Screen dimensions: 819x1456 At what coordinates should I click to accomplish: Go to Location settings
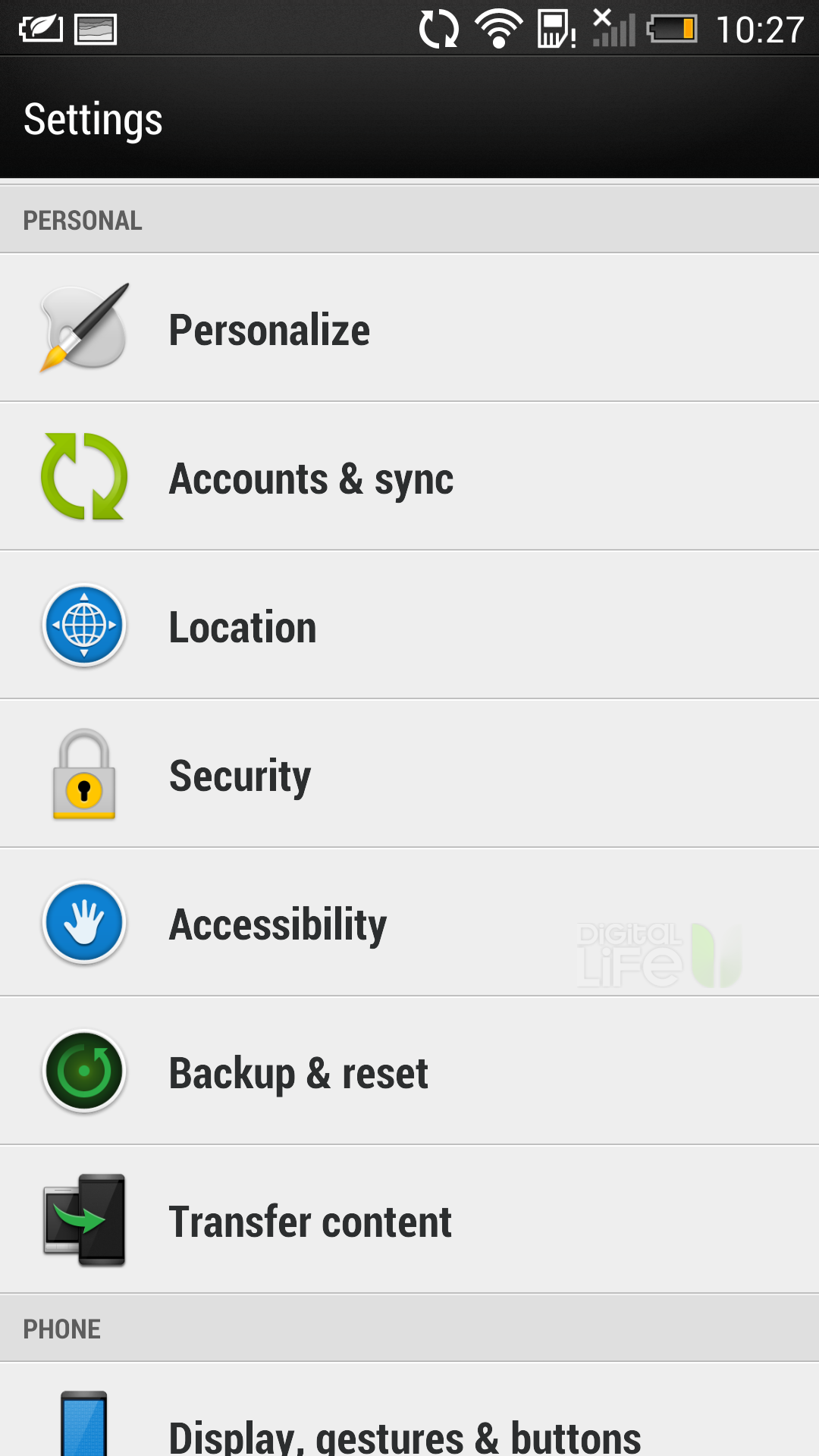(409, 625)
